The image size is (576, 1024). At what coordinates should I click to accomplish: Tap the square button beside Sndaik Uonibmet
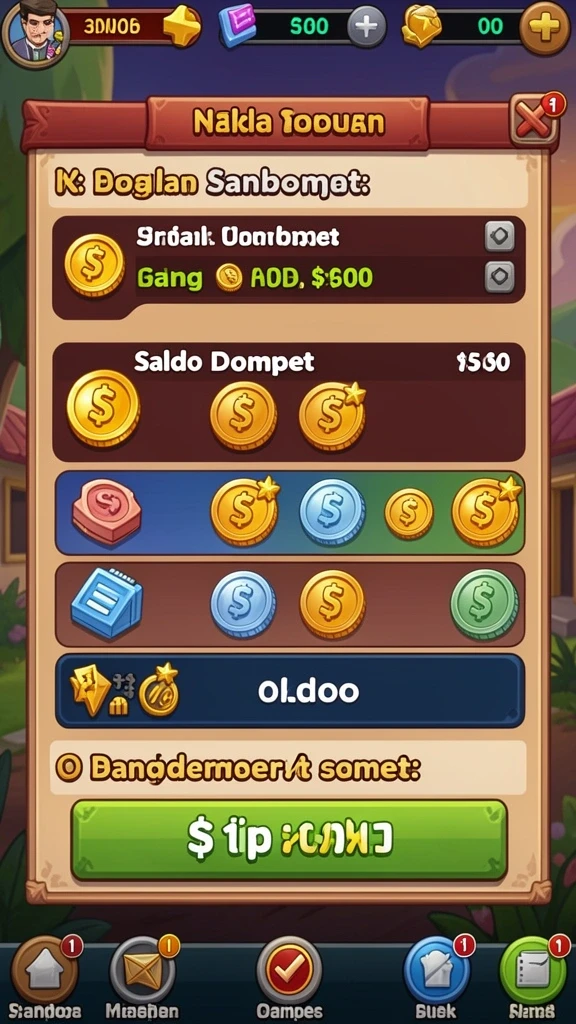coord(499,236)
